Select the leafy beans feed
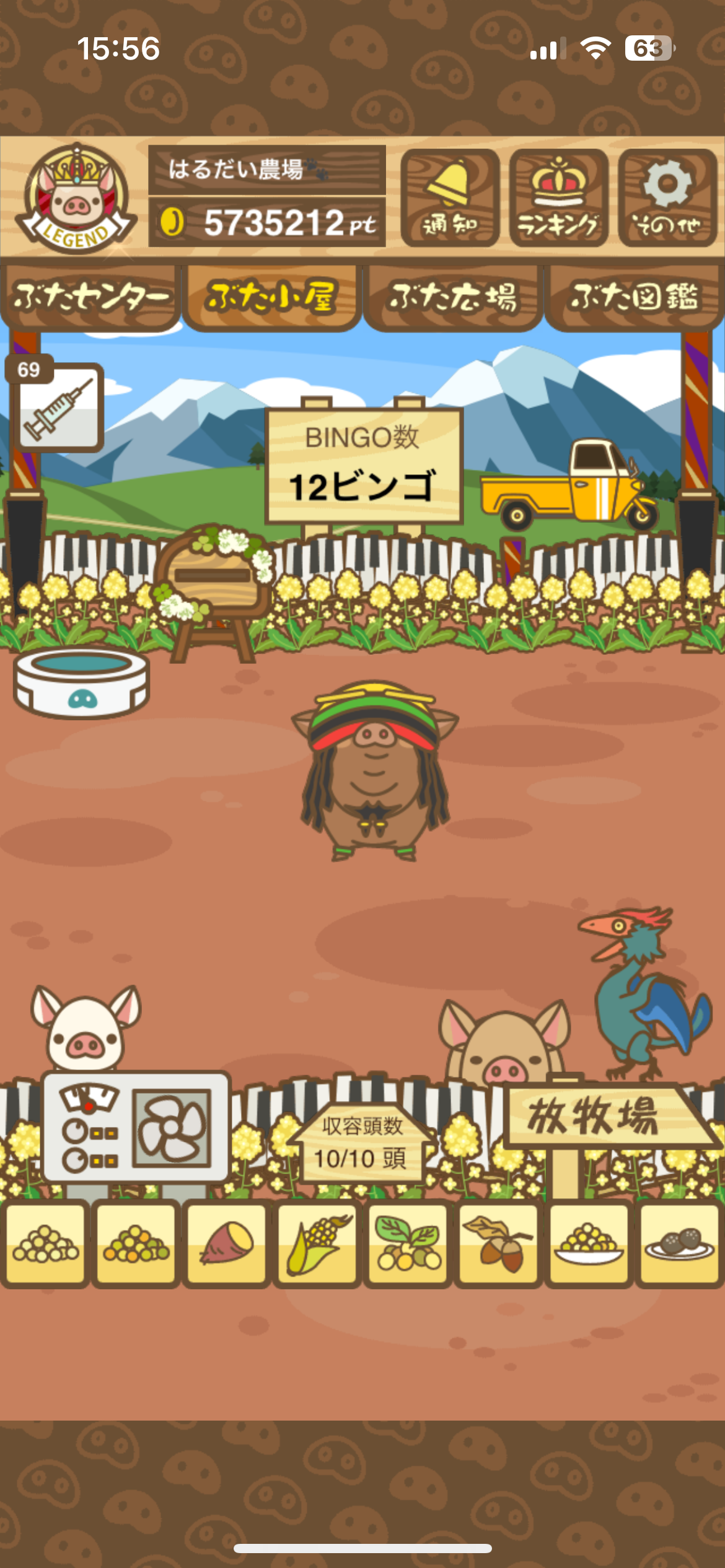 coord(408,1244)
